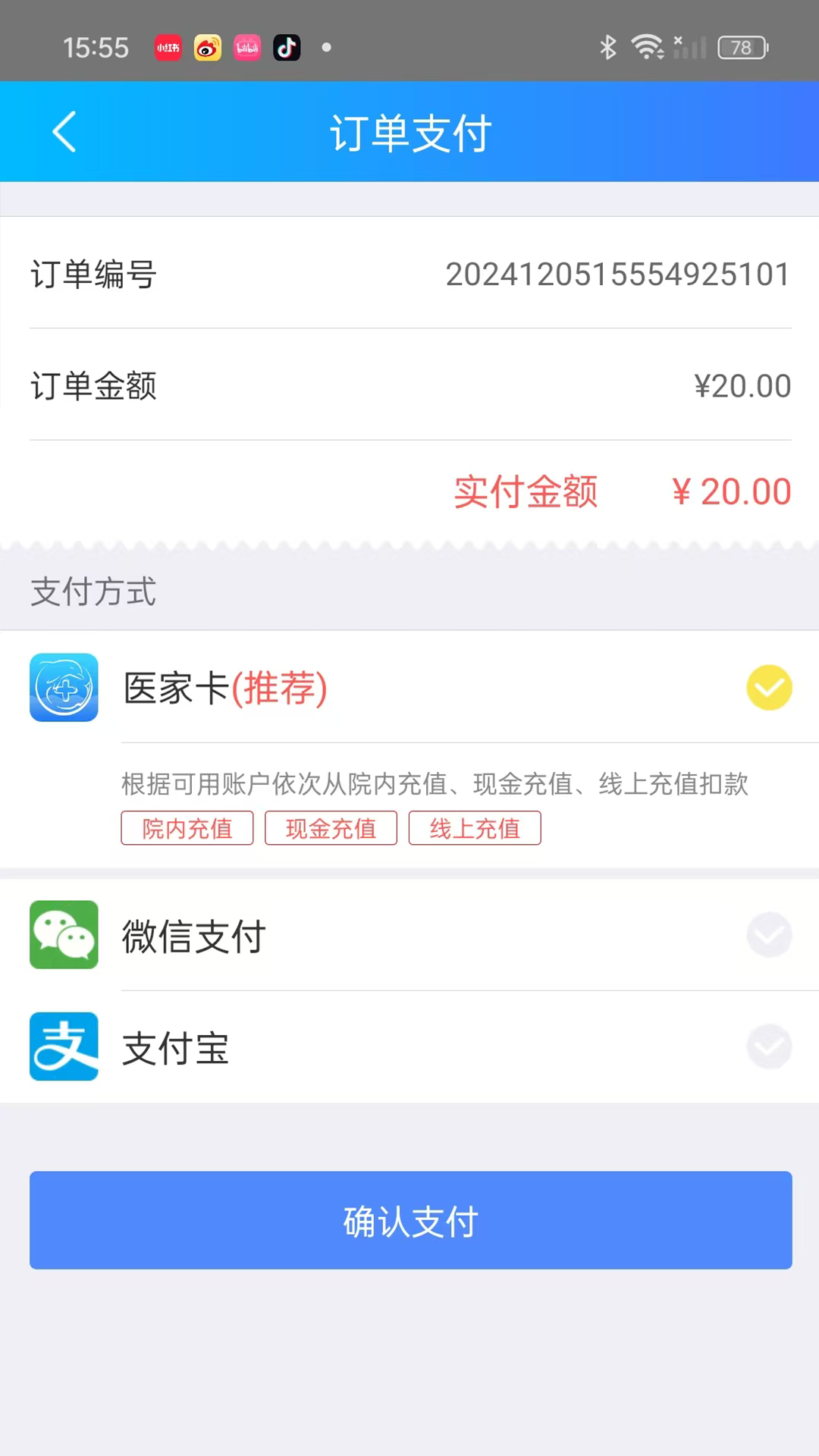Open the Douyin app icon in status bar

click(x=287, y=48)
